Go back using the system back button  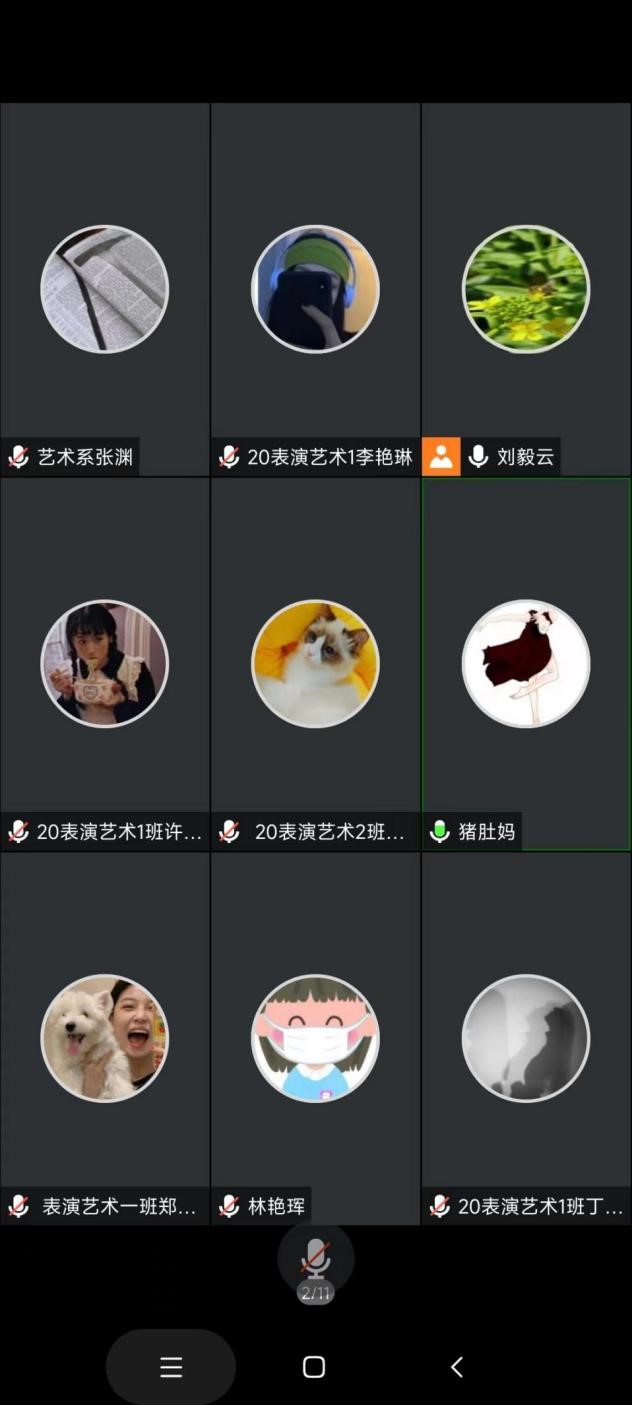point(457,1367)
